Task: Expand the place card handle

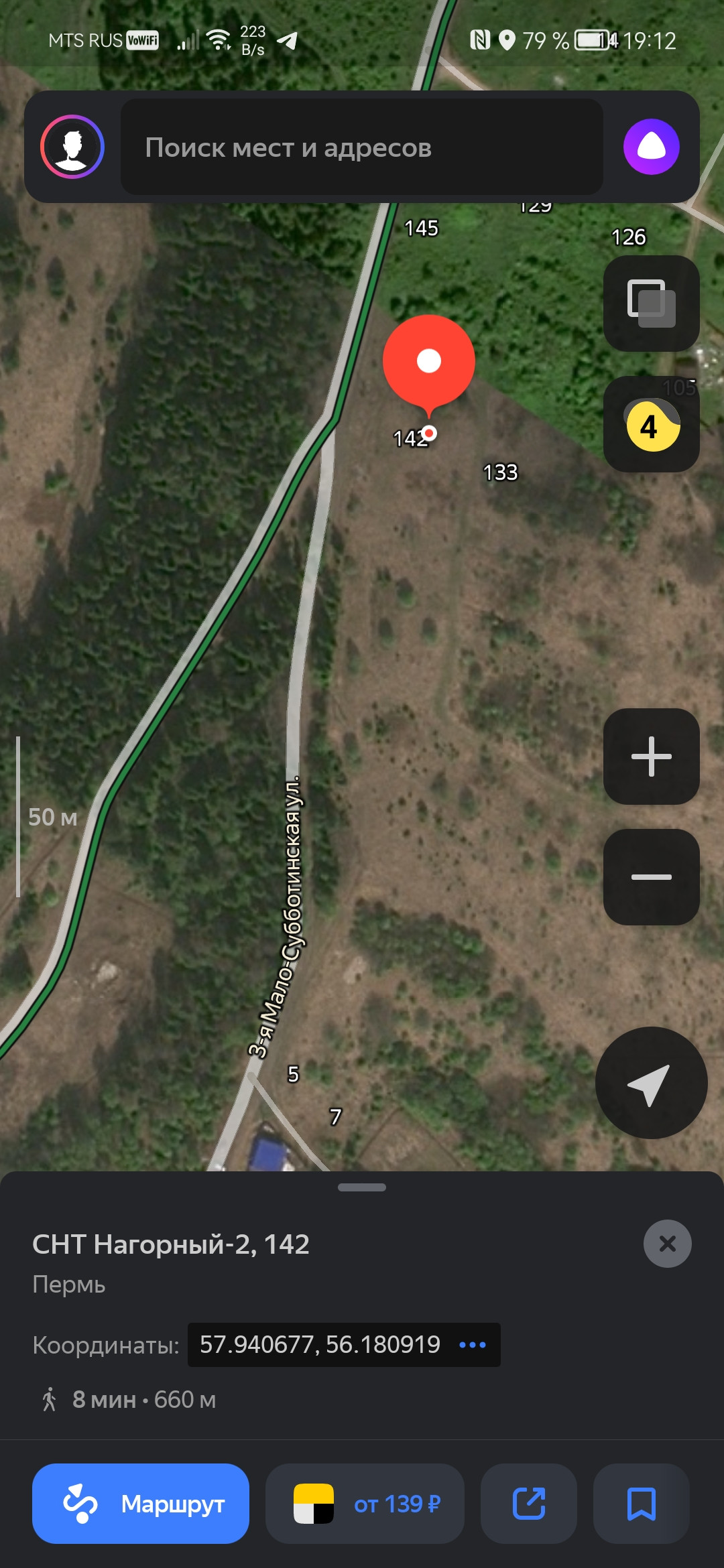Action: [x=362, y=1187]
